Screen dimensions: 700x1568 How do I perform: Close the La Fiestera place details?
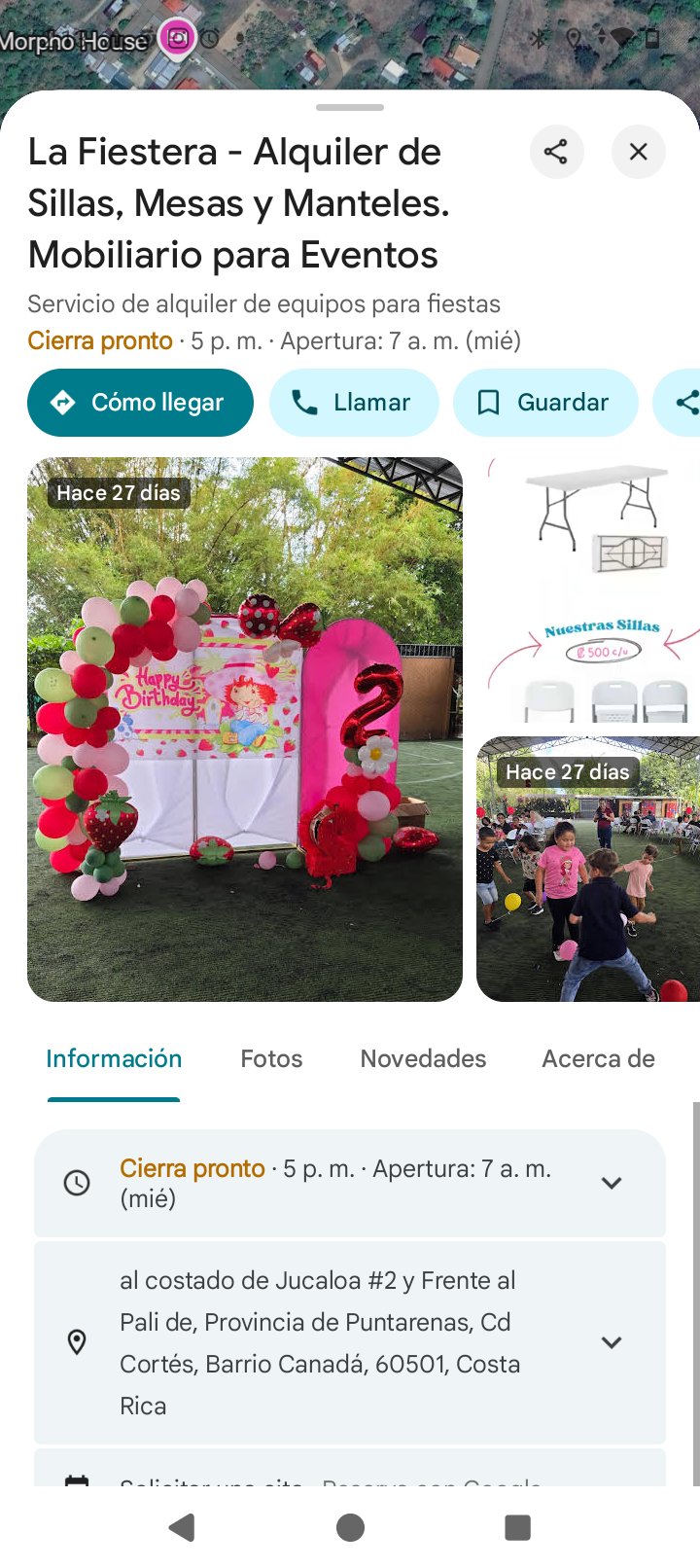(x=638, y=152)
